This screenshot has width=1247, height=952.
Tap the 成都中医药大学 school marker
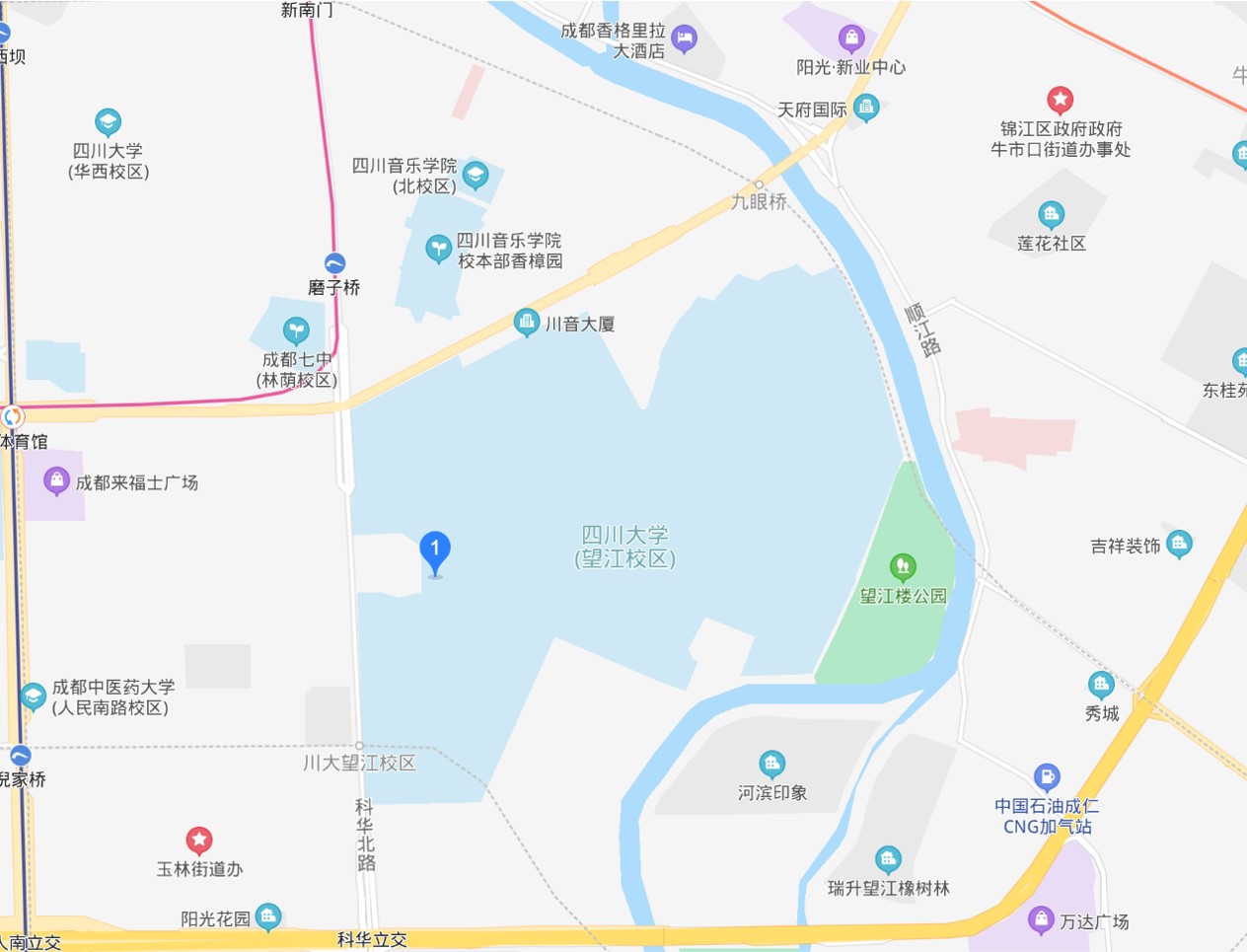click(34, 696)
